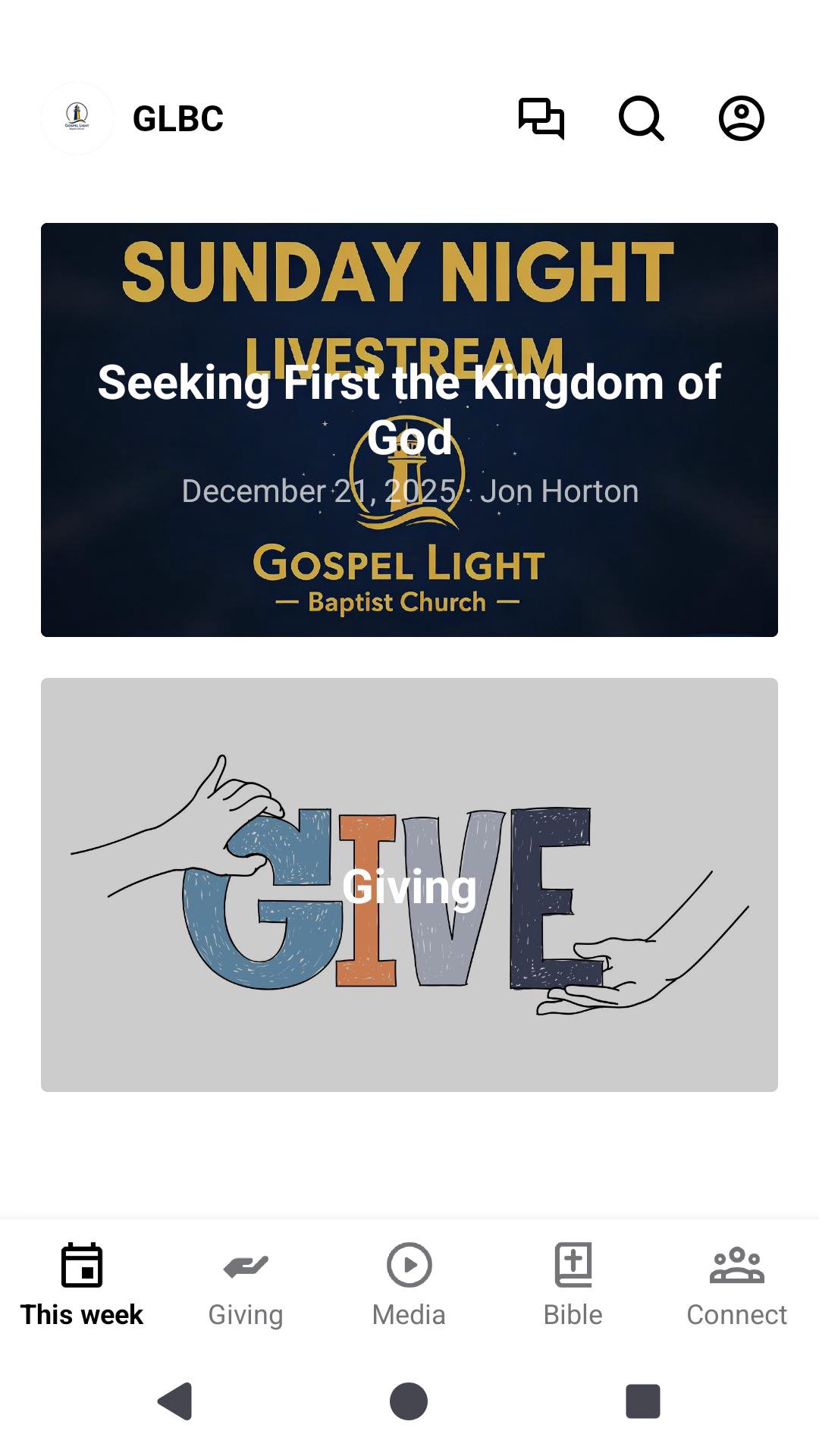Switch to the Media tab
Screen dimensions: 819x1456
409,1285
